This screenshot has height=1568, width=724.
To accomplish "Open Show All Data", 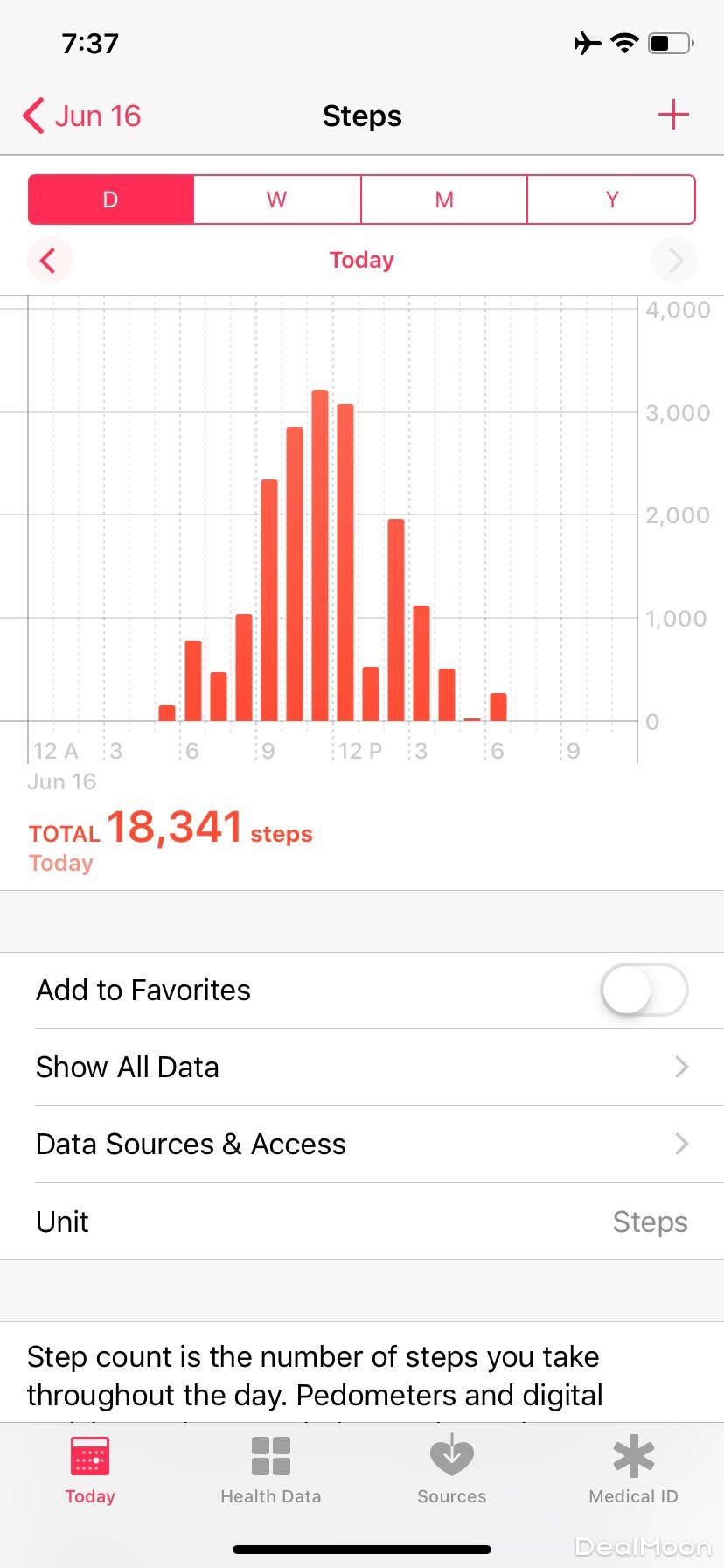I will [x=362, y=1067].
